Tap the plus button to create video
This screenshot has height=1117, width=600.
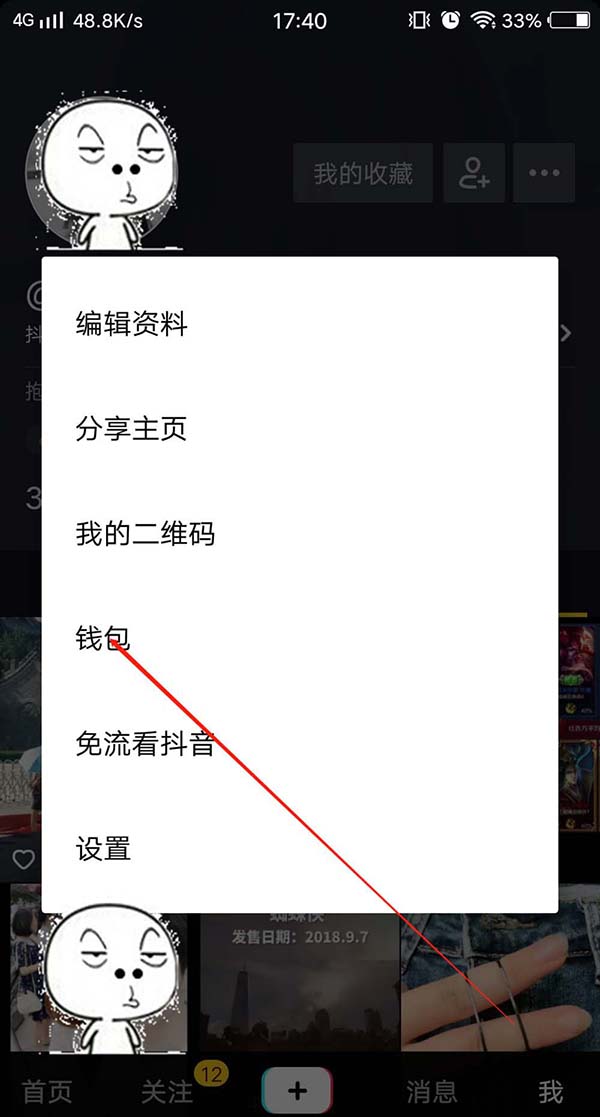(x=297, y=1091)
